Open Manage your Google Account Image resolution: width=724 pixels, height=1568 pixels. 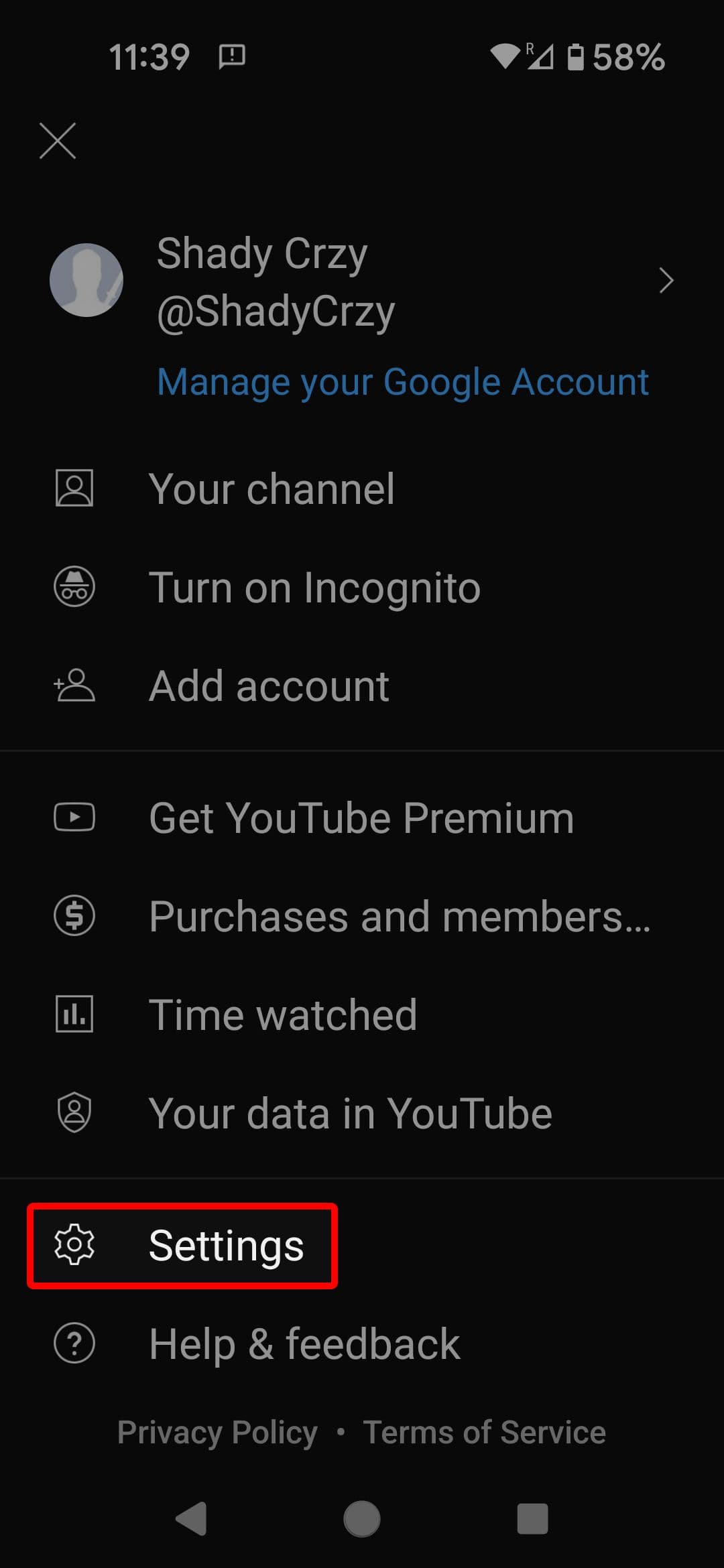tap(402, 381)
